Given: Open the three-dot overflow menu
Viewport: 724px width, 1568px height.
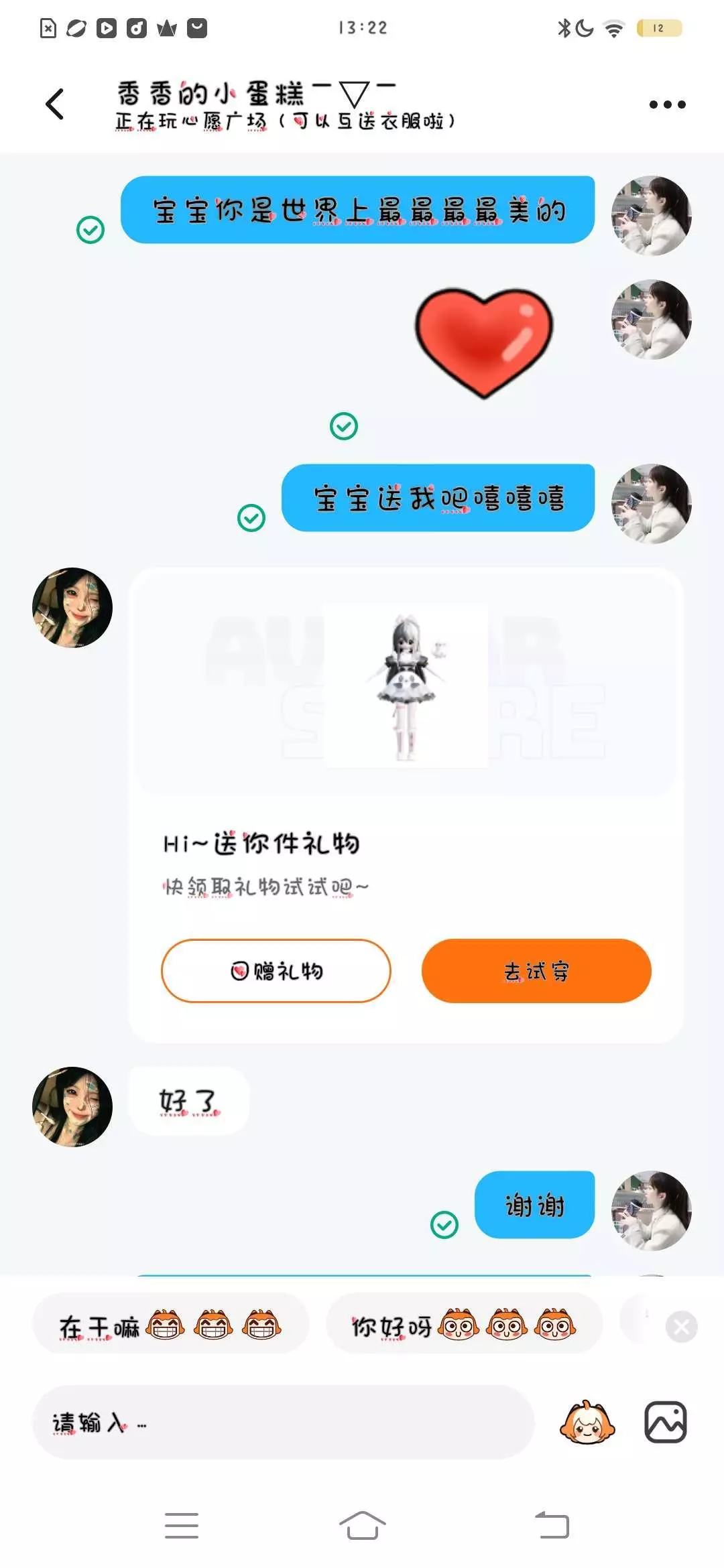Looking at the screenshot, I should pyautogui.click(x=668, y=105).
